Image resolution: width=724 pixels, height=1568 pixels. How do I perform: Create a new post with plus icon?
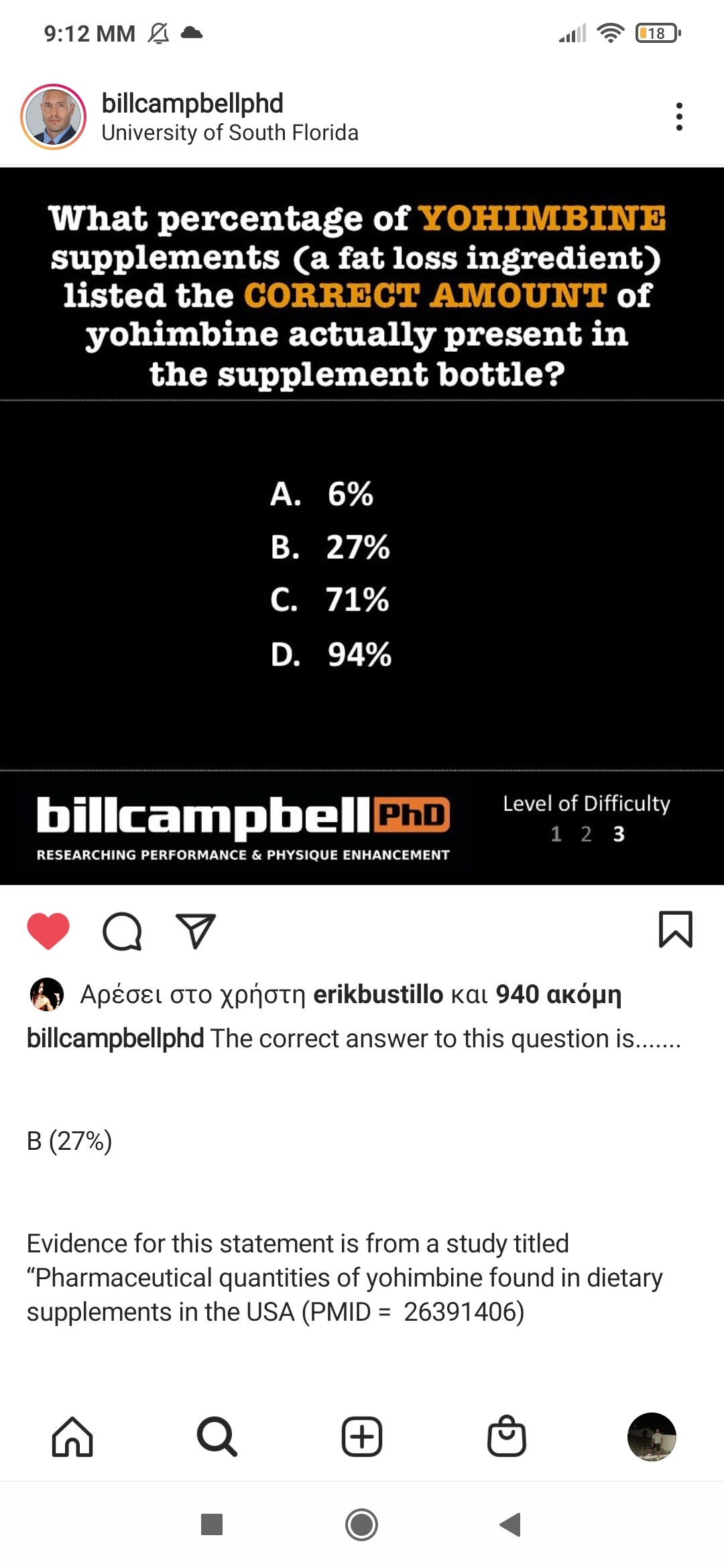pyautogui.click(x=362, y=1437)
